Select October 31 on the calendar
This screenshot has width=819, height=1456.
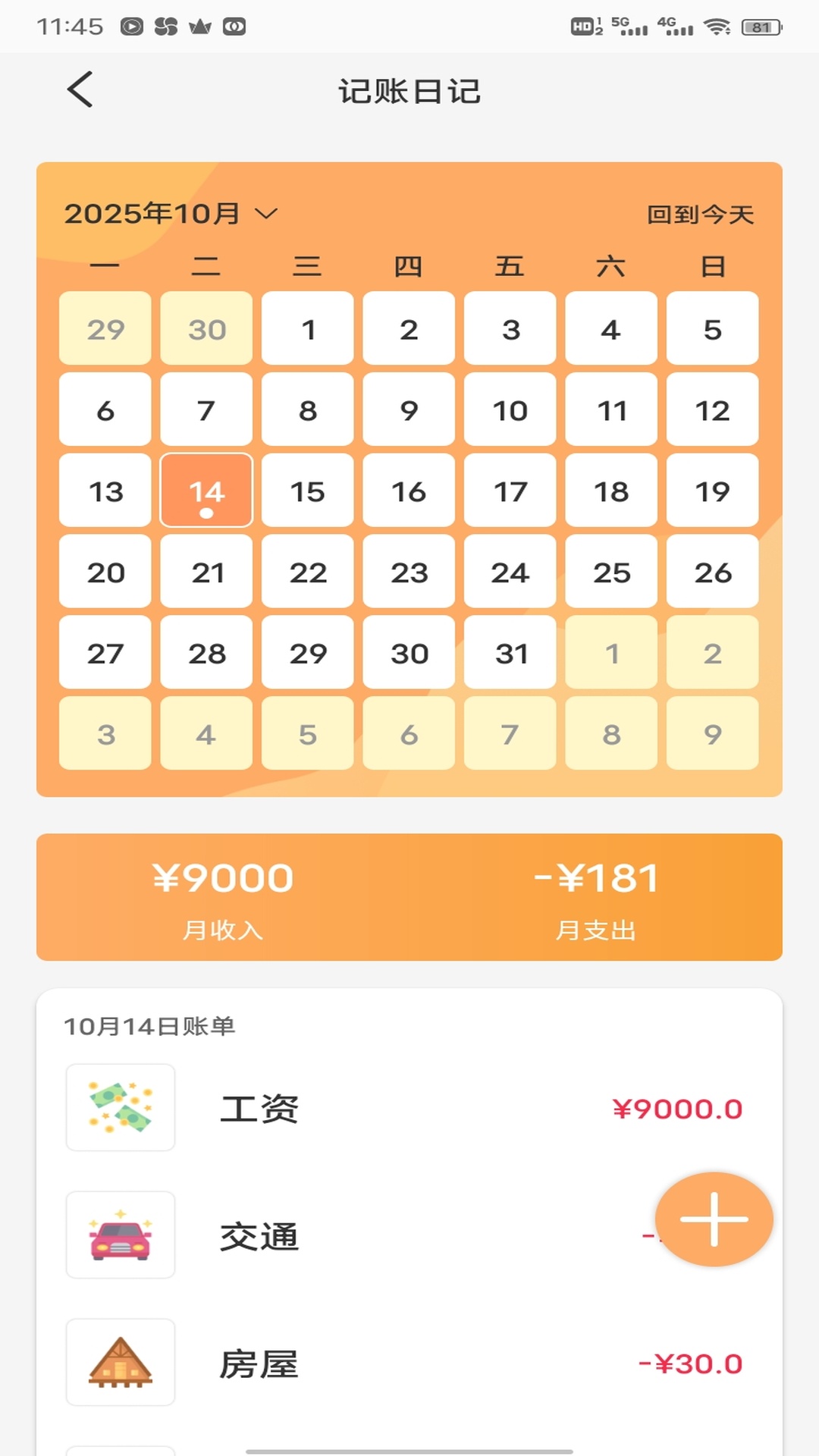(510, 653)
